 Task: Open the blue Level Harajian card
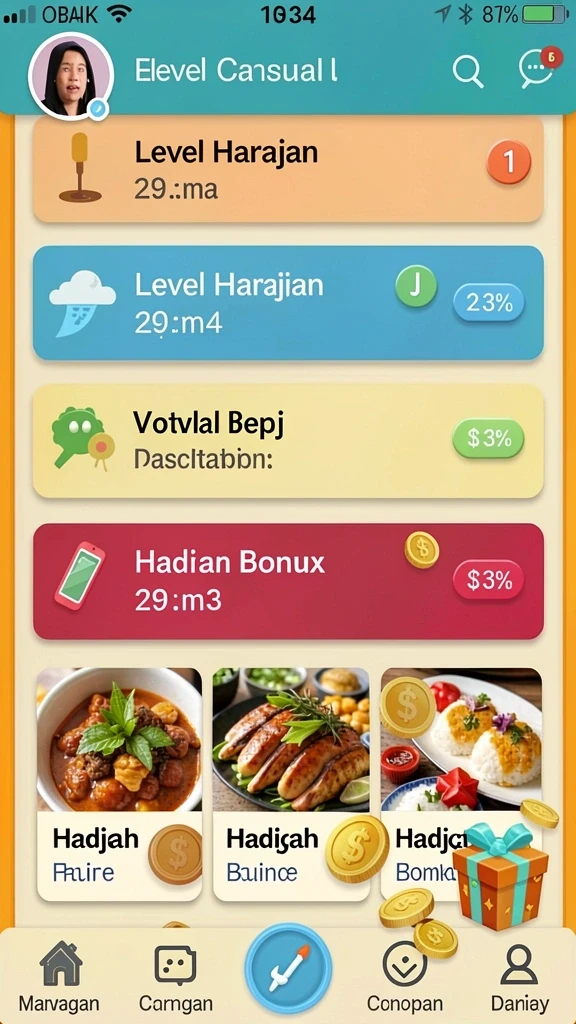click(x=288, y=302)
